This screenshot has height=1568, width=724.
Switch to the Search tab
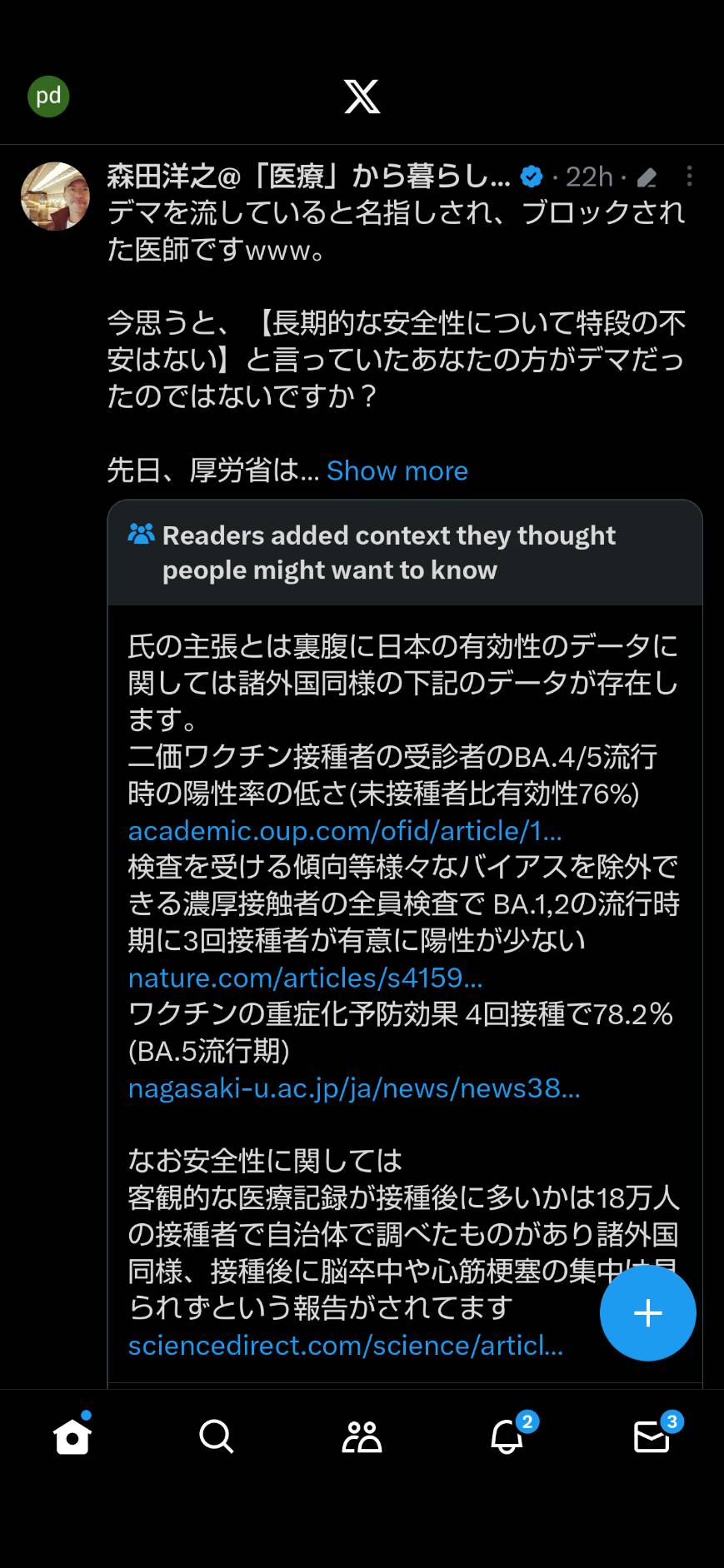coord(217,1436)
